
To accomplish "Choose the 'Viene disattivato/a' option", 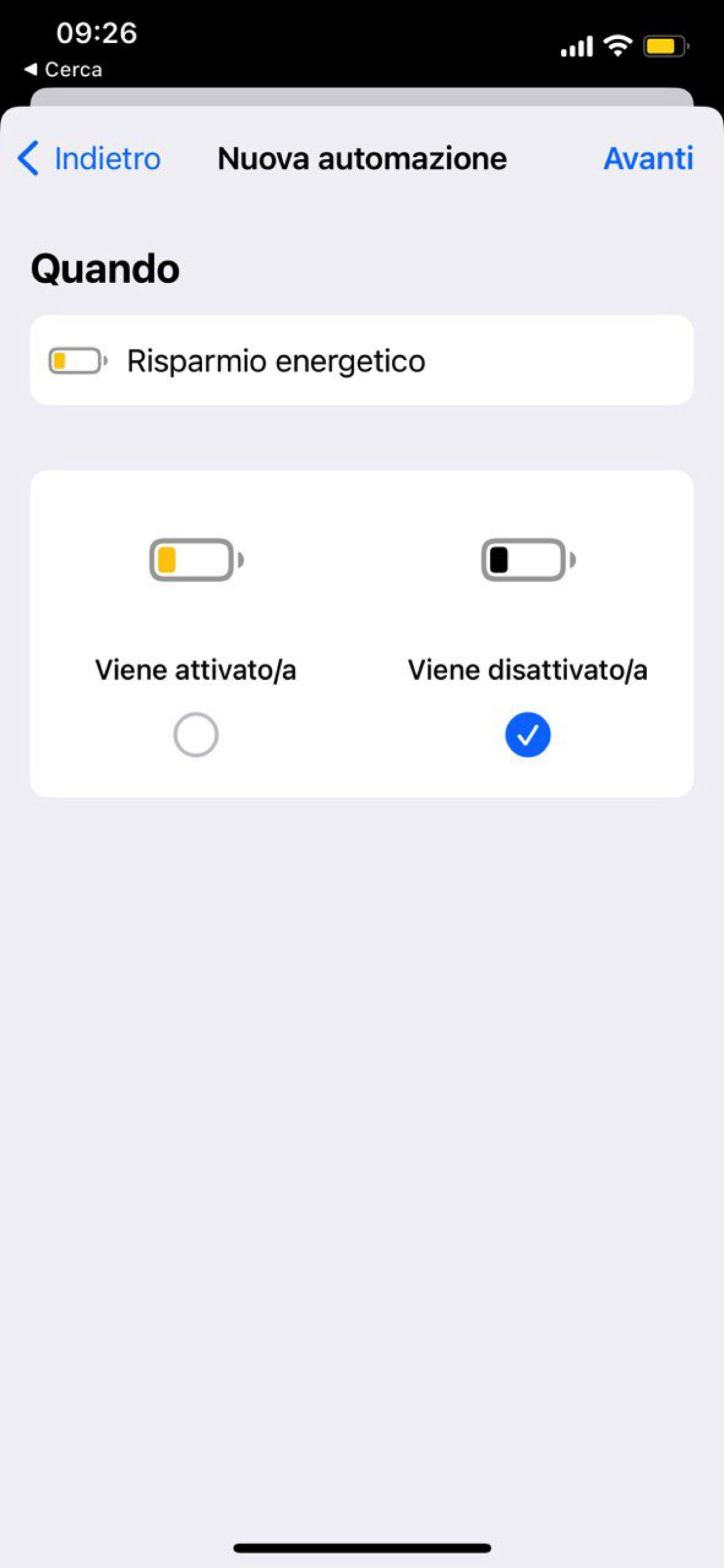I will [x=527, y=734].
